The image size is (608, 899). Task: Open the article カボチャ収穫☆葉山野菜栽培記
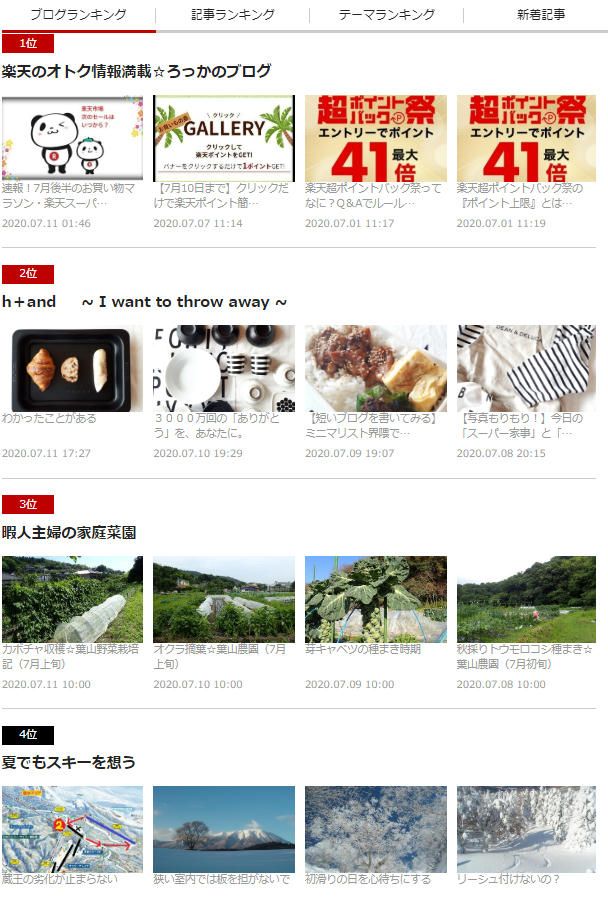point(72,600)
